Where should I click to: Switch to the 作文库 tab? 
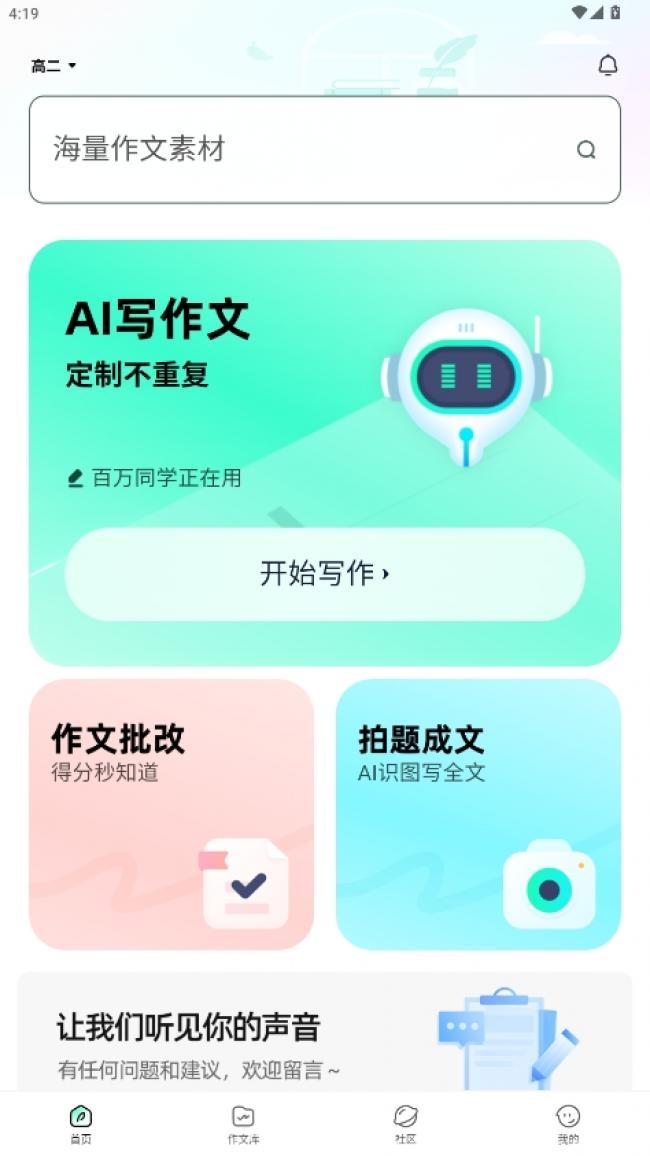[243, 1123]
